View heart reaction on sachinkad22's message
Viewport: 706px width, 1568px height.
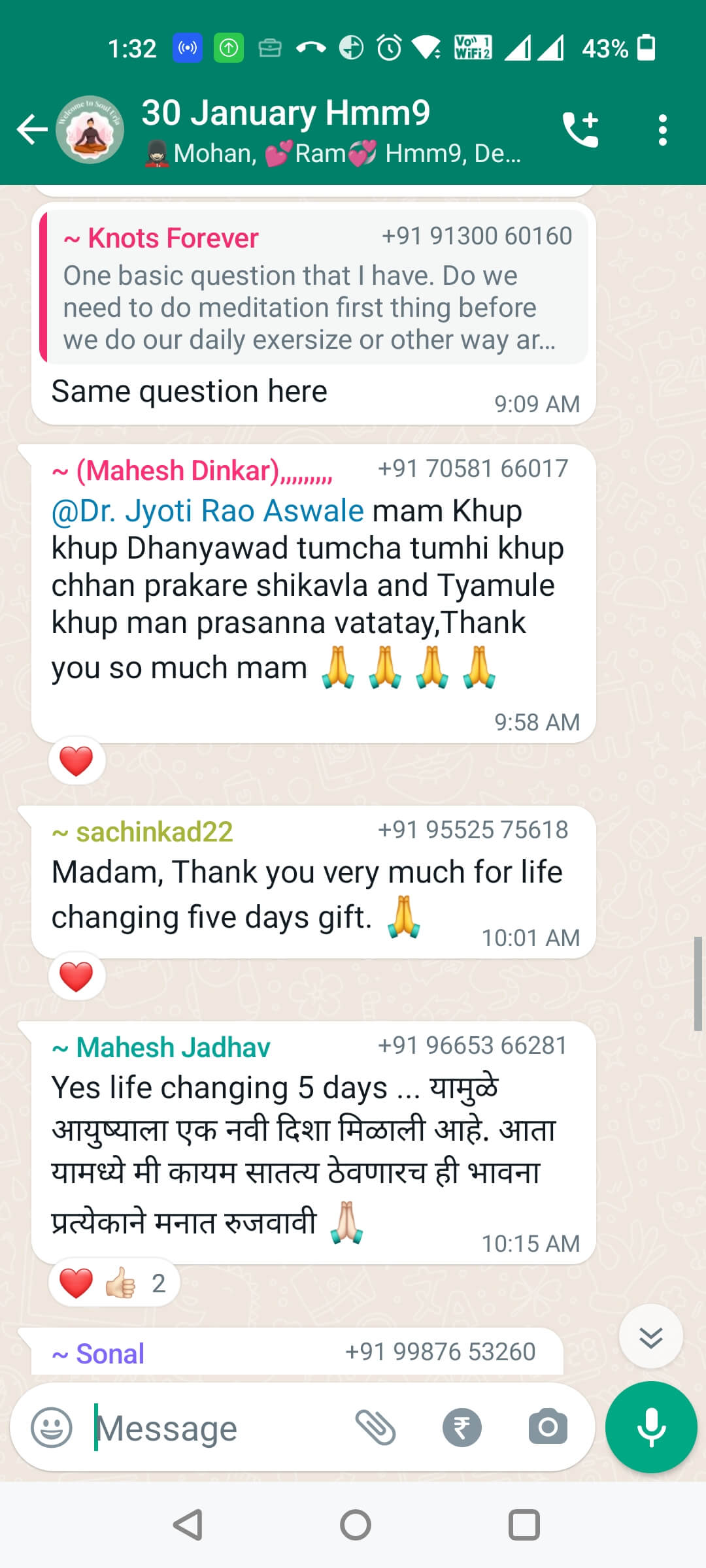pos(76,977)
